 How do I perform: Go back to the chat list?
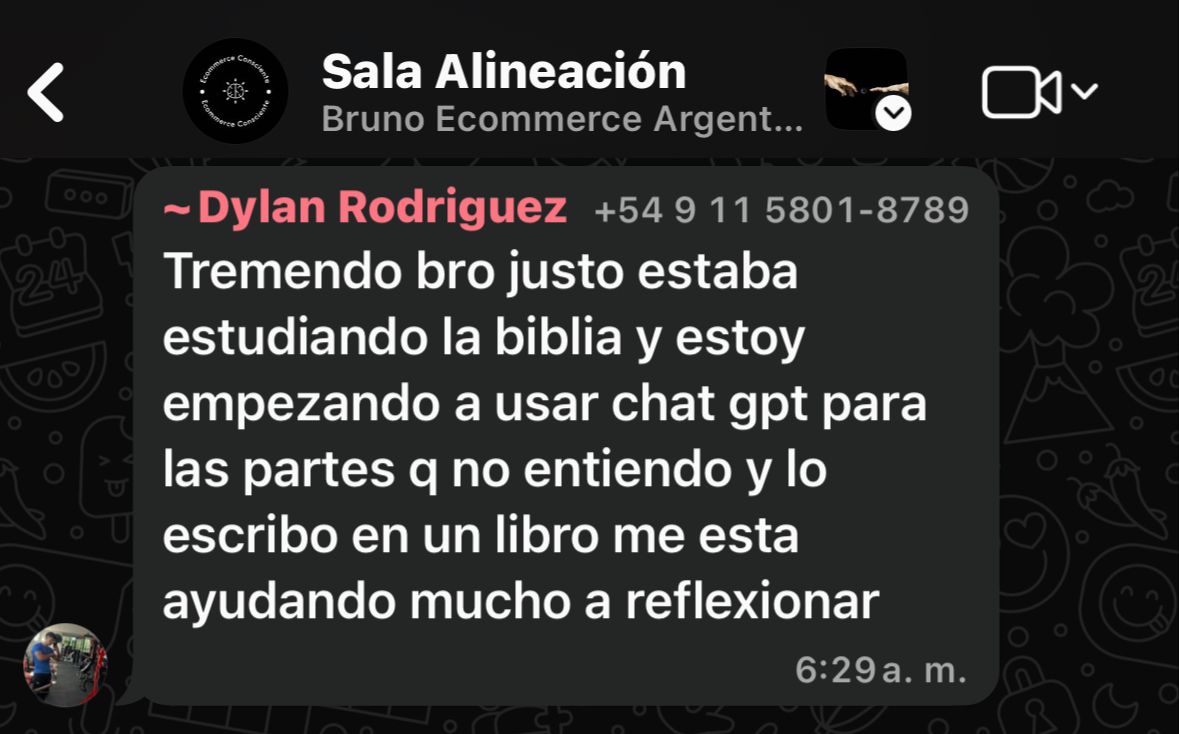tap(46, 93)
